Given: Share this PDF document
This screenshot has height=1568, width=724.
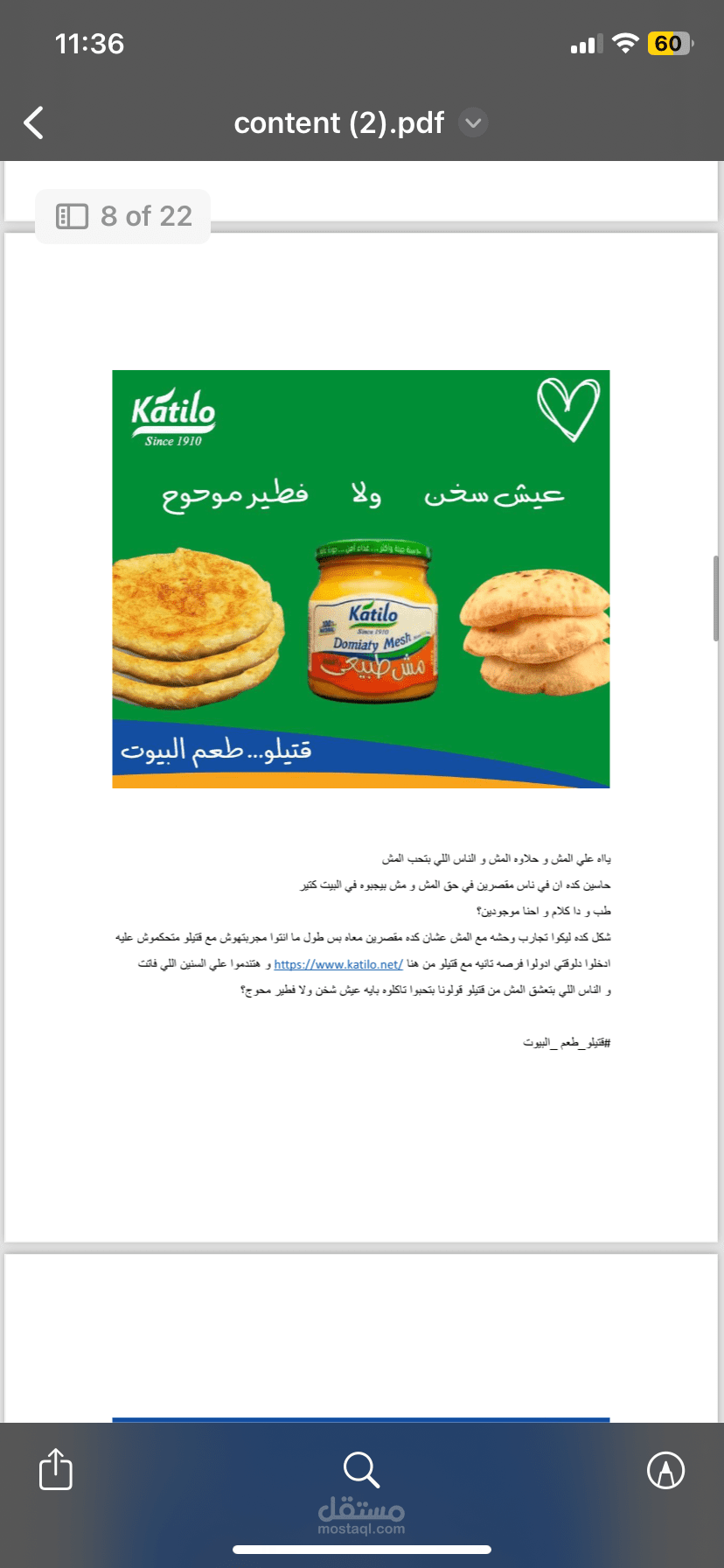Looking at the screenshot, I should click(56, 1469).
